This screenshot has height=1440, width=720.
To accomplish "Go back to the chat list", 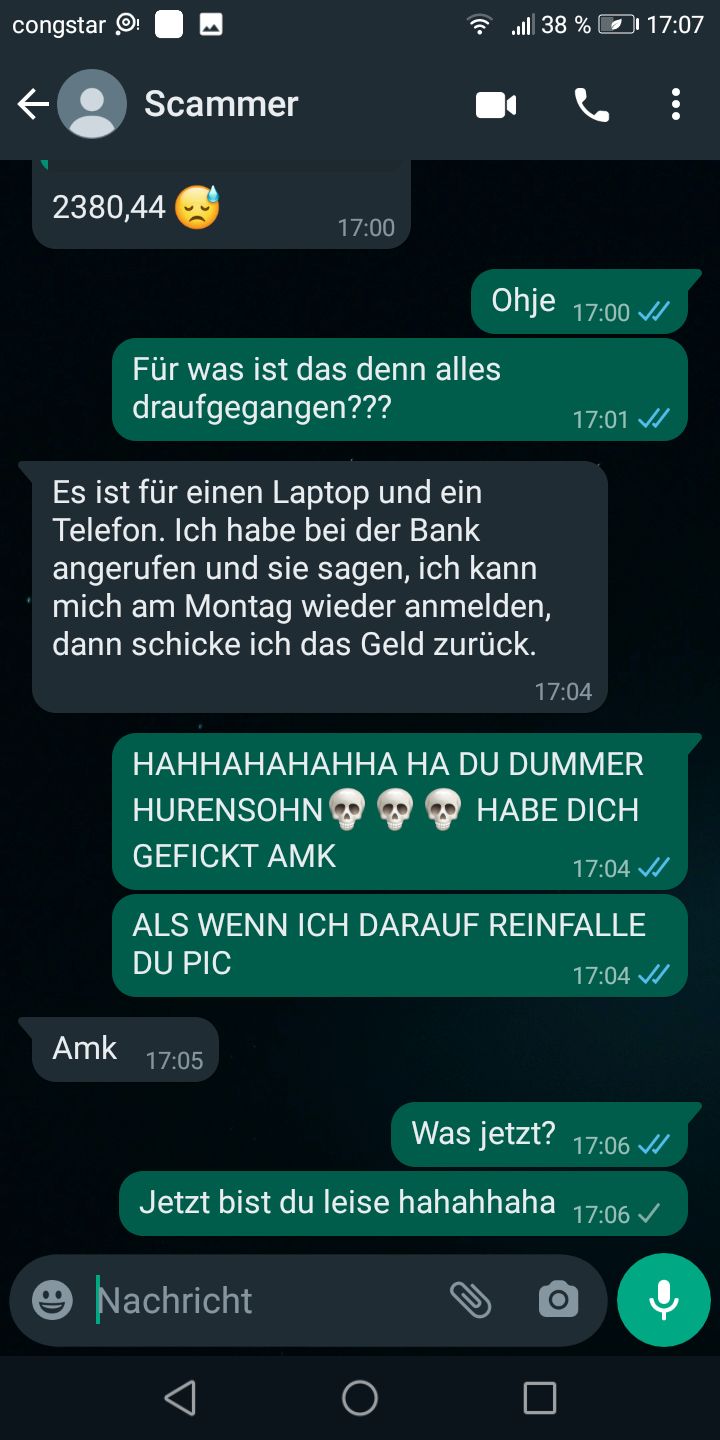I will coord(33,104).
